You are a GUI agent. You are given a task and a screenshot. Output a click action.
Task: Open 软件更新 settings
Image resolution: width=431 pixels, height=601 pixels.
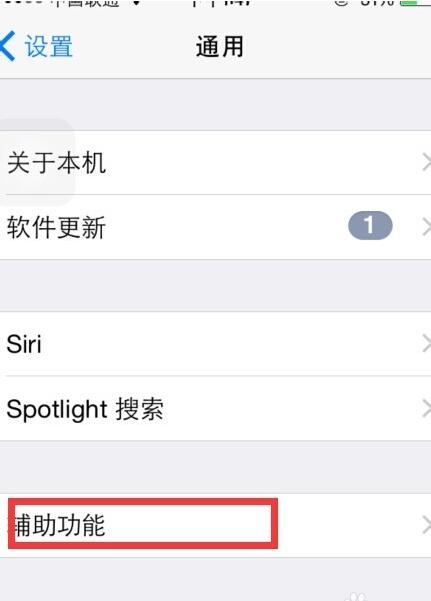(x=216, y=227)
